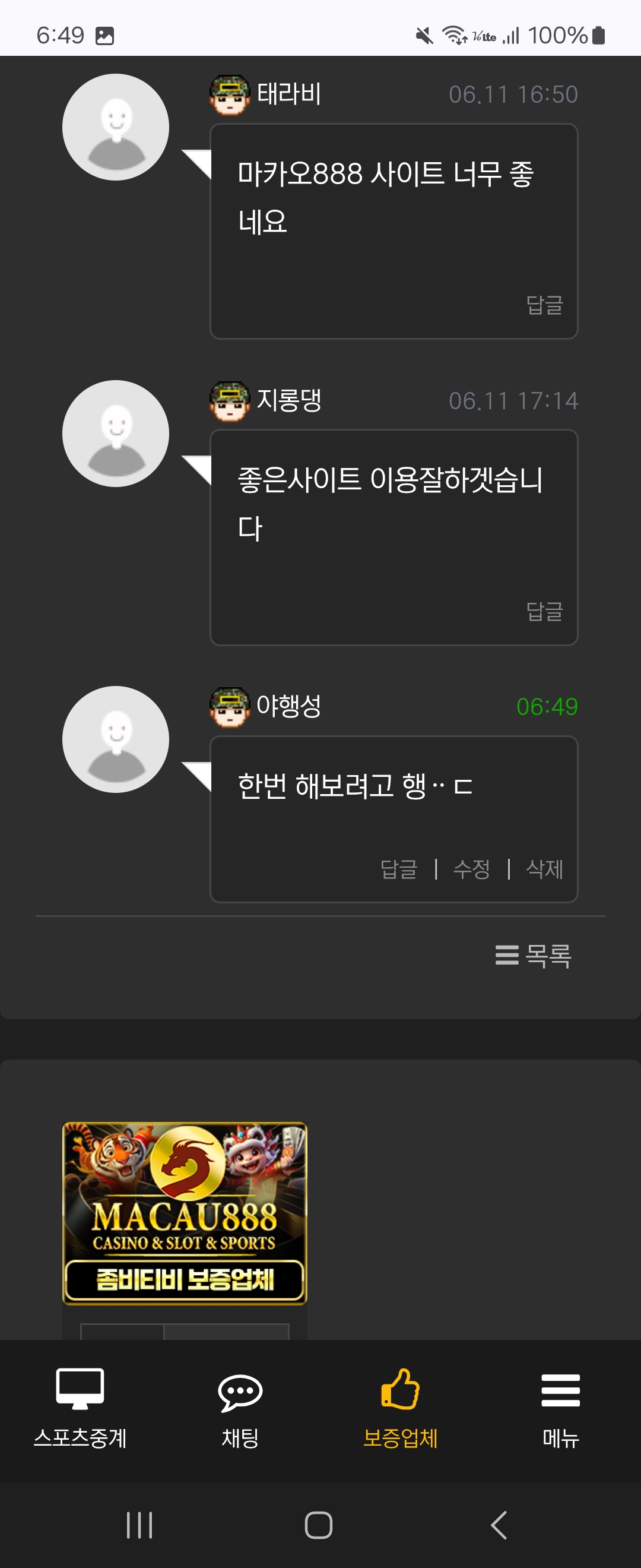Open the recent apps view

[x=139, y=1525]
